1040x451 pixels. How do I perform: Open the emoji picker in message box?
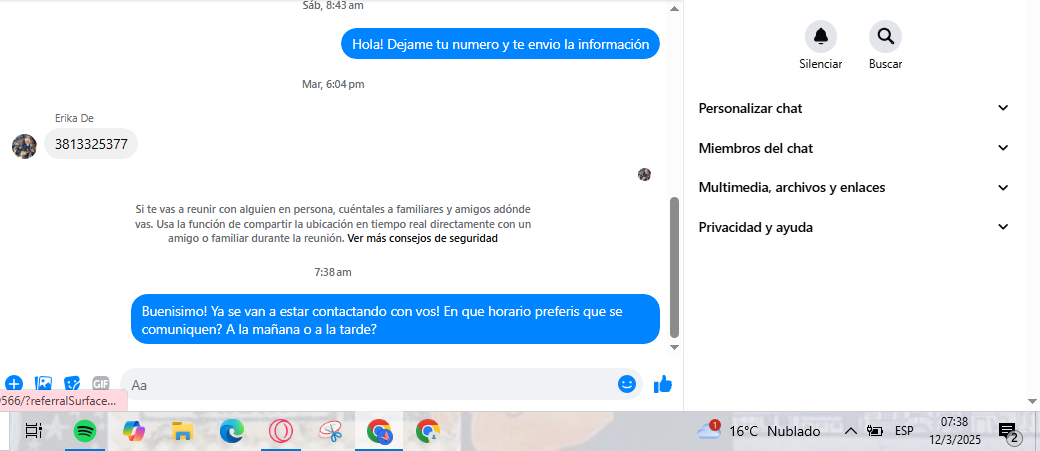pos(627,383)
